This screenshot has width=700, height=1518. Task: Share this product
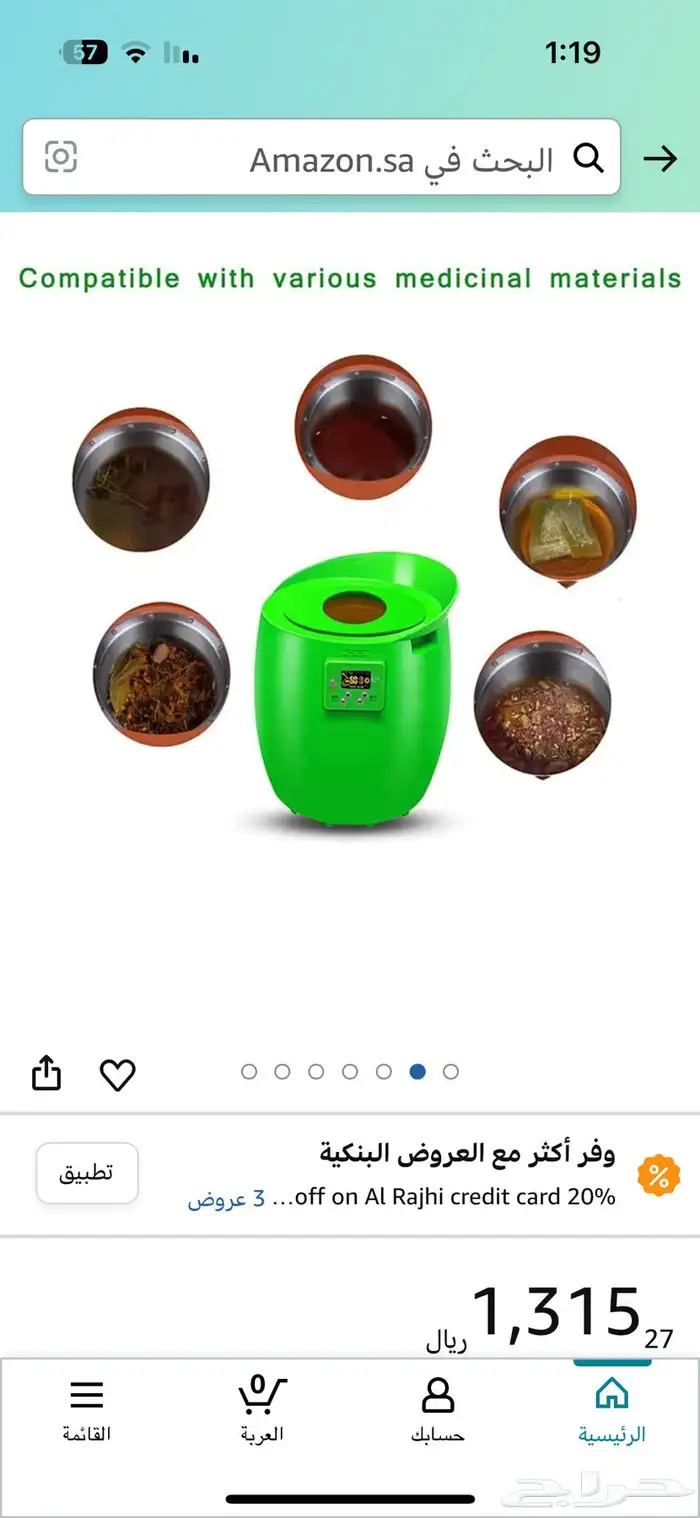click(47, 1074)
